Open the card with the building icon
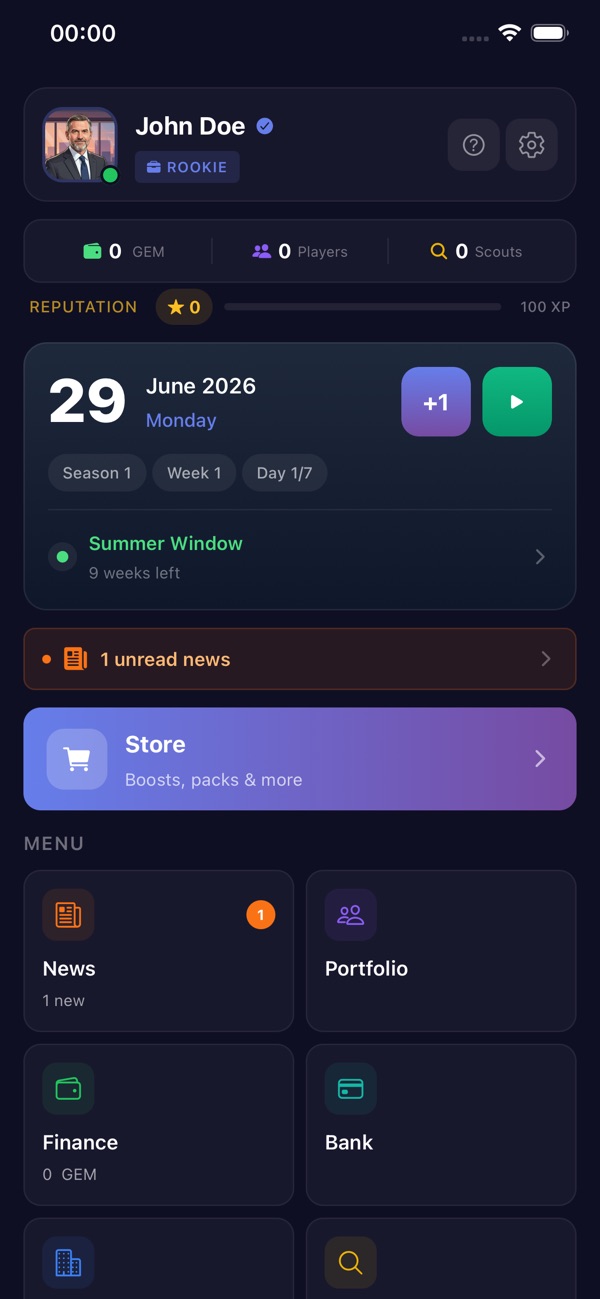The image size is (600, 1299). (x=159, y=1259)
